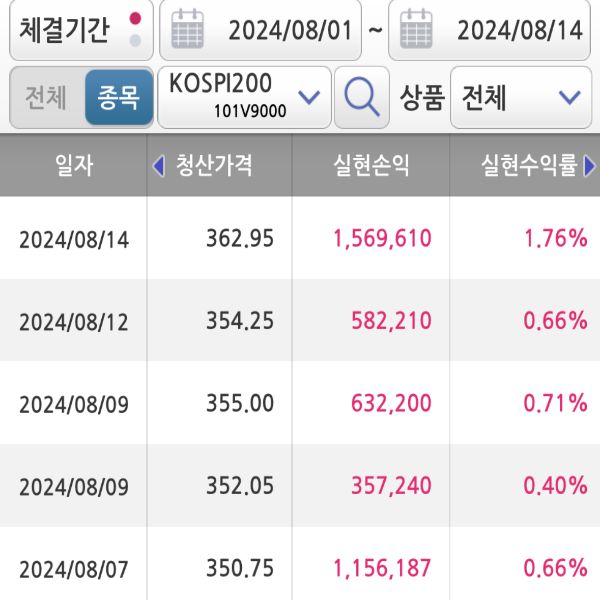
Task: Switch to the 전체 tab
Action: 46,97
